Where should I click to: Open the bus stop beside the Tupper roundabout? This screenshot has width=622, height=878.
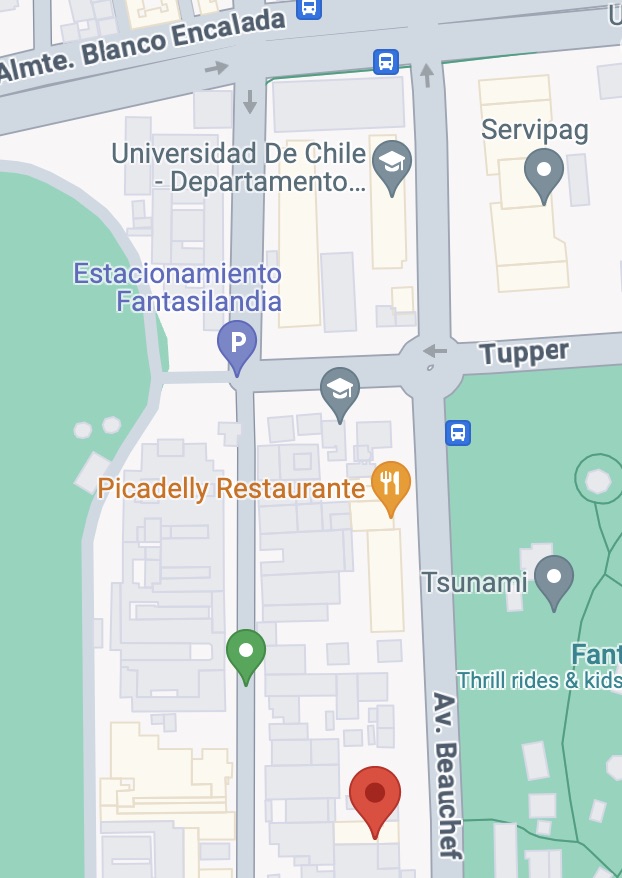[x=457, y=433]
